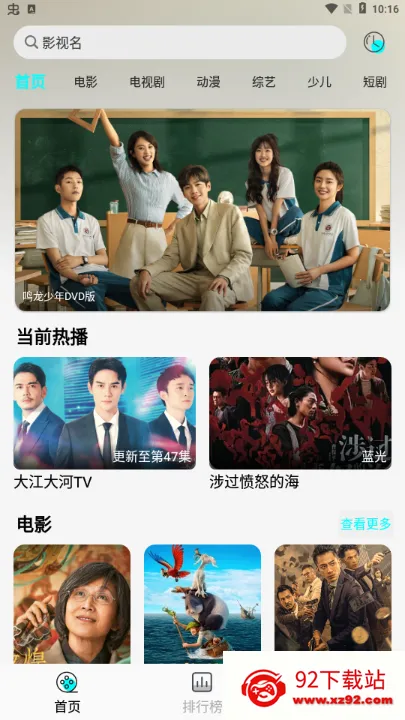Open the 少儿 tab

click(x=319, y=82)
